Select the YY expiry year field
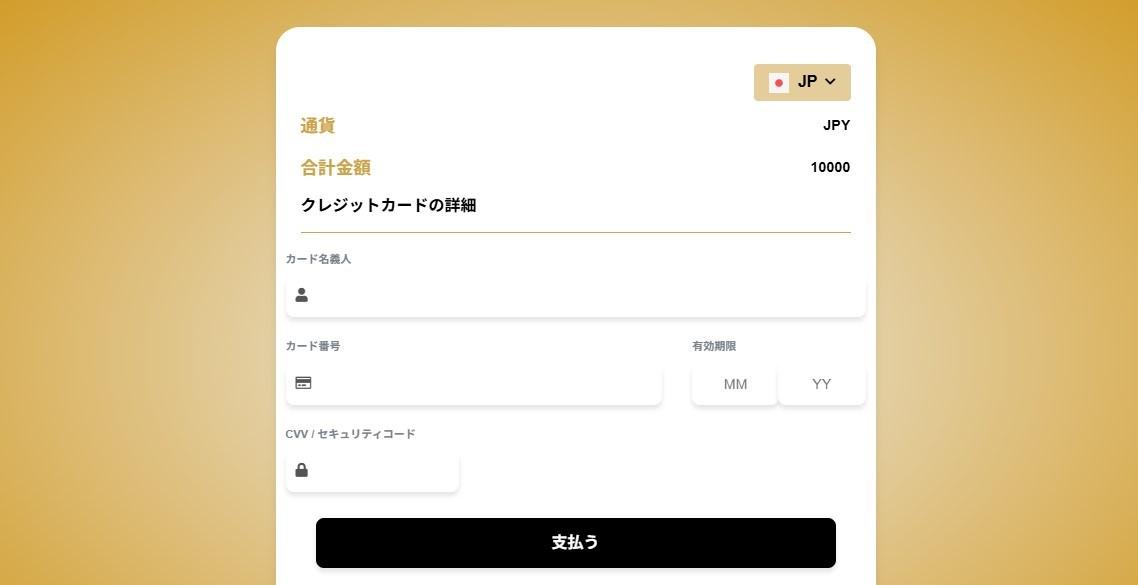 tap(821, 384)
